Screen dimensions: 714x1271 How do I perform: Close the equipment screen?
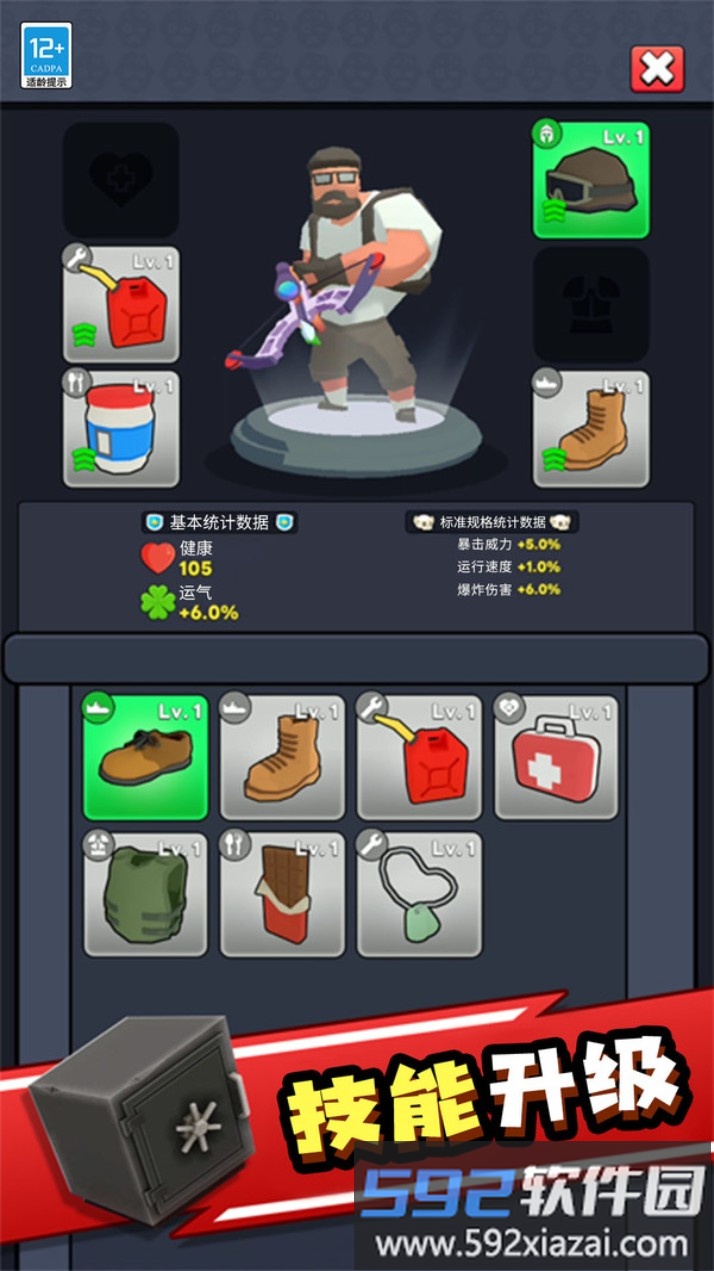point(657,69)
